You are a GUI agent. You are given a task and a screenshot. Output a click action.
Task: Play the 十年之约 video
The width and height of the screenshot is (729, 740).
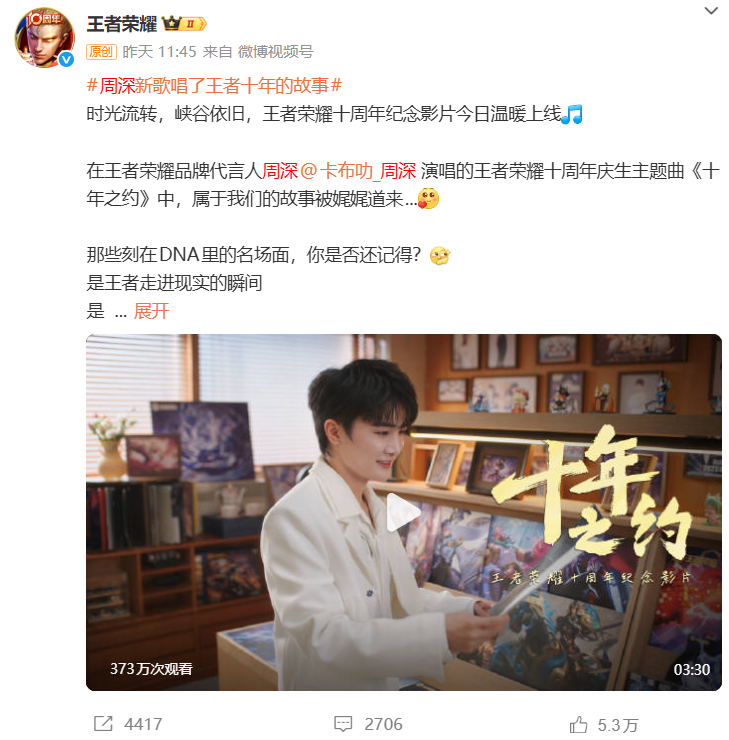403,512
